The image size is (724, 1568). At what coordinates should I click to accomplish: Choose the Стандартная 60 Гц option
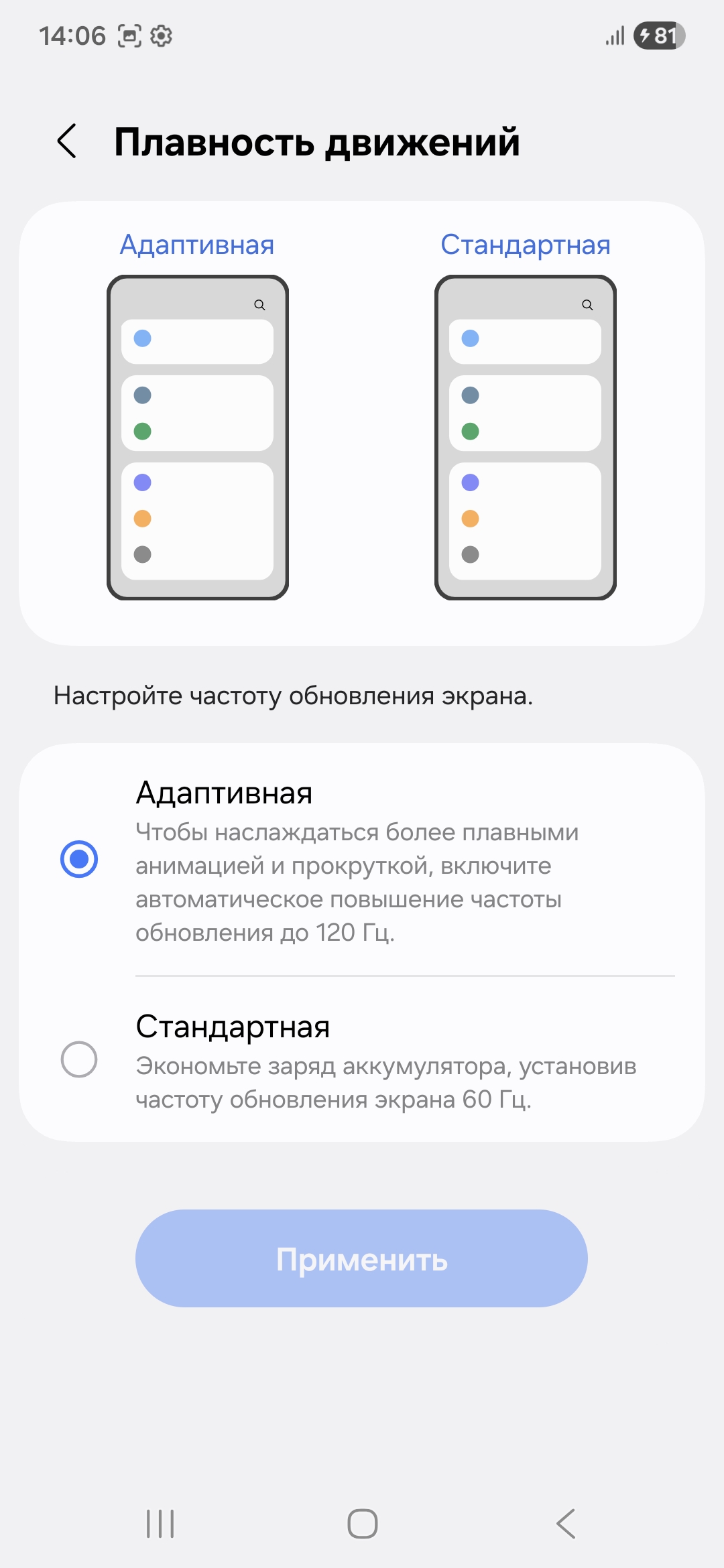click(79, 1059)
